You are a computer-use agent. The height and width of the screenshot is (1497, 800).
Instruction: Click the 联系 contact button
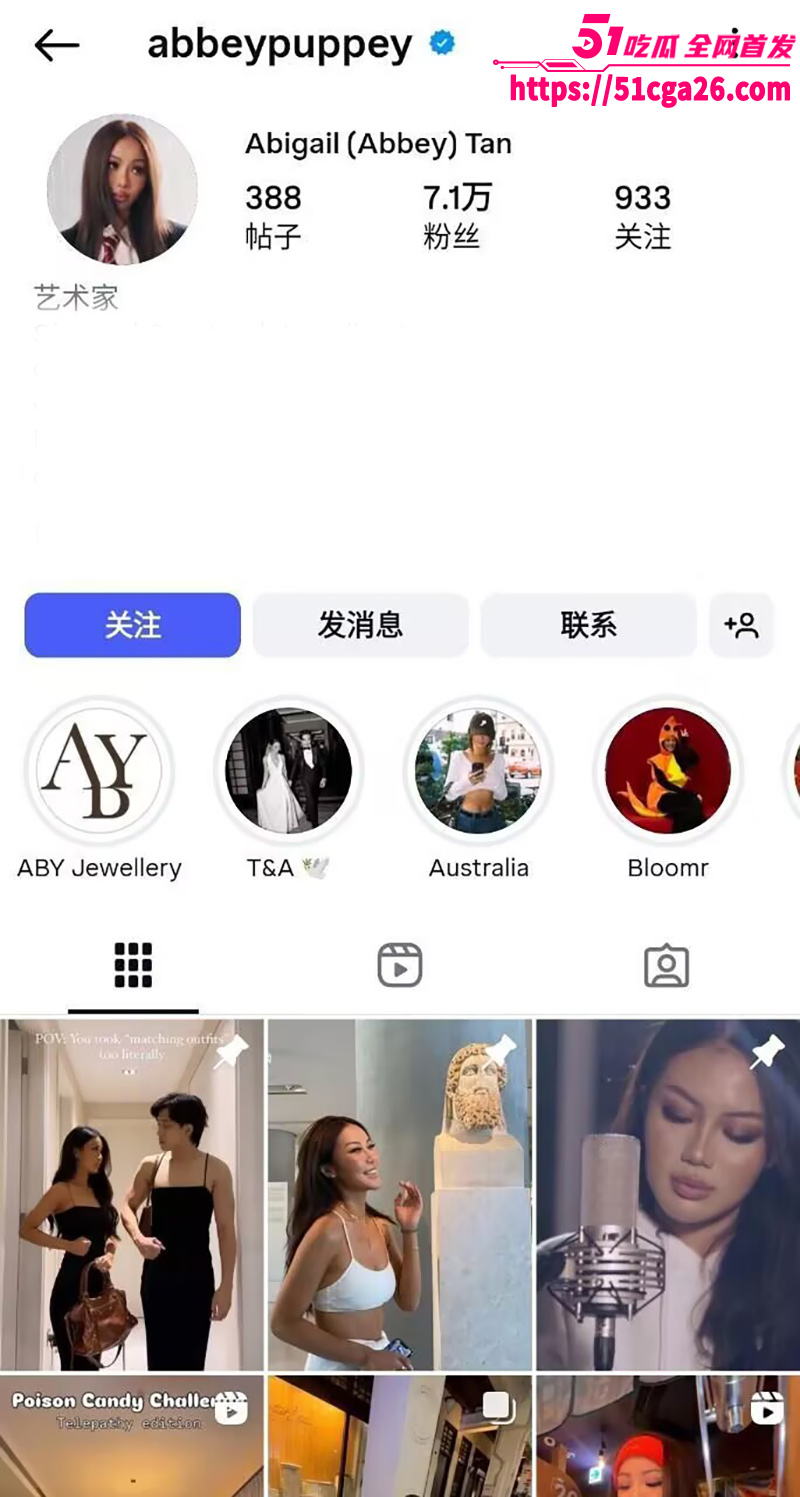pos(588,624)
